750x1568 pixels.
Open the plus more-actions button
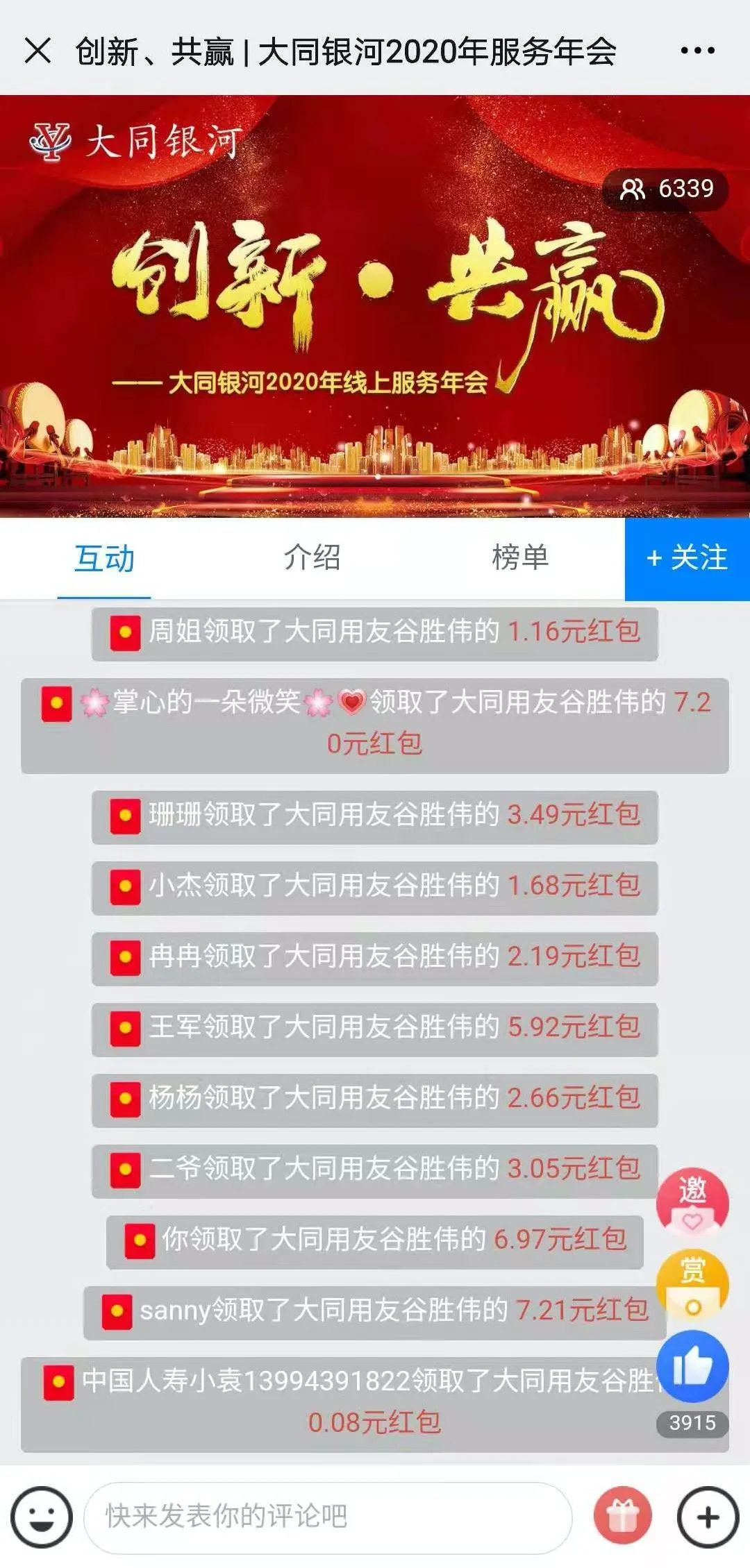click(708, 1517)
